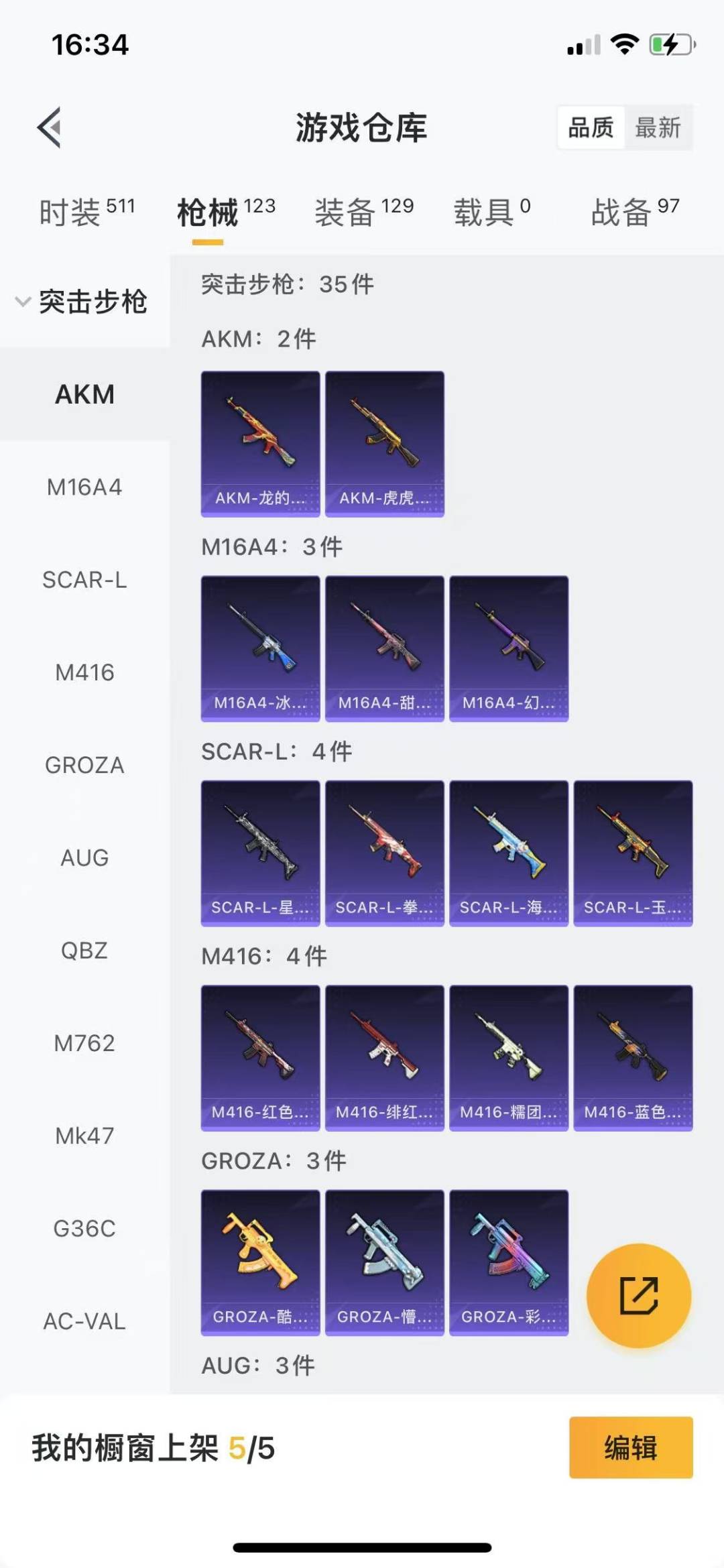
Task: View the SCAR-L-海 skin tile
Action: click(509, 853)
